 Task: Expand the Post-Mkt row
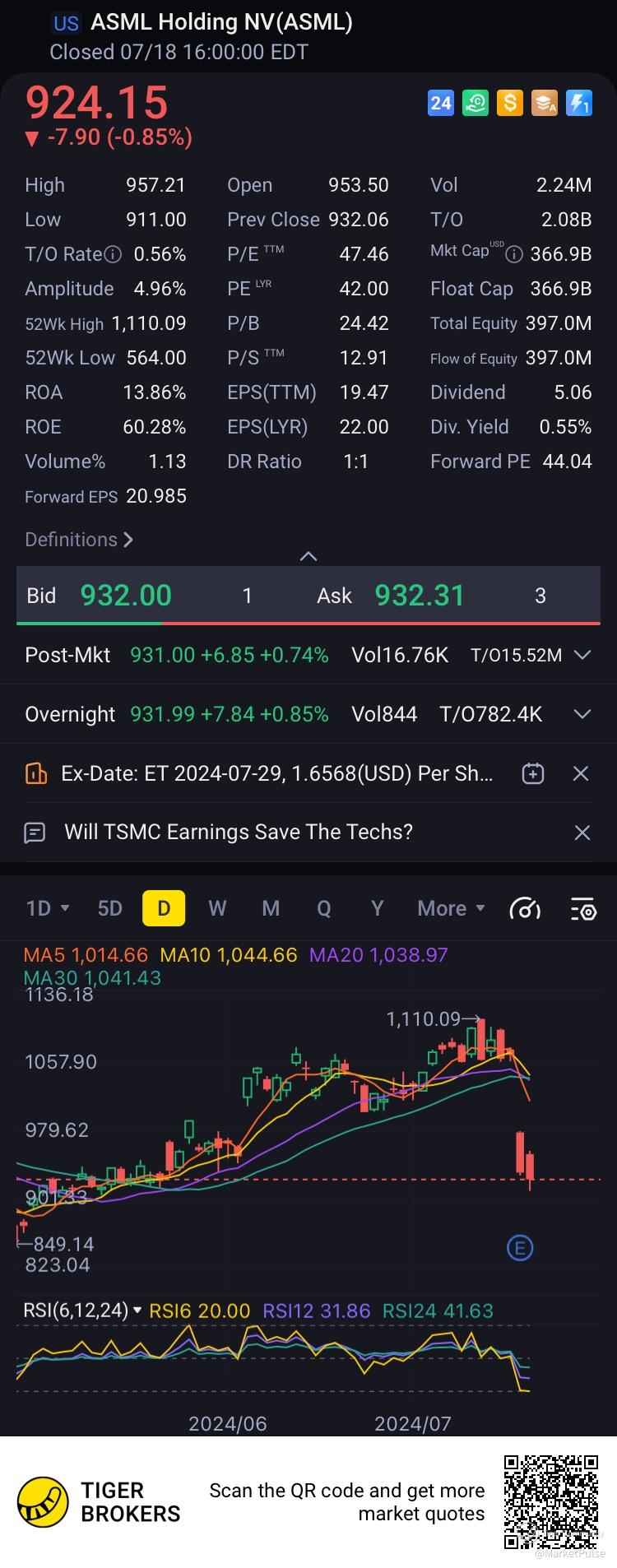point(582,655)
